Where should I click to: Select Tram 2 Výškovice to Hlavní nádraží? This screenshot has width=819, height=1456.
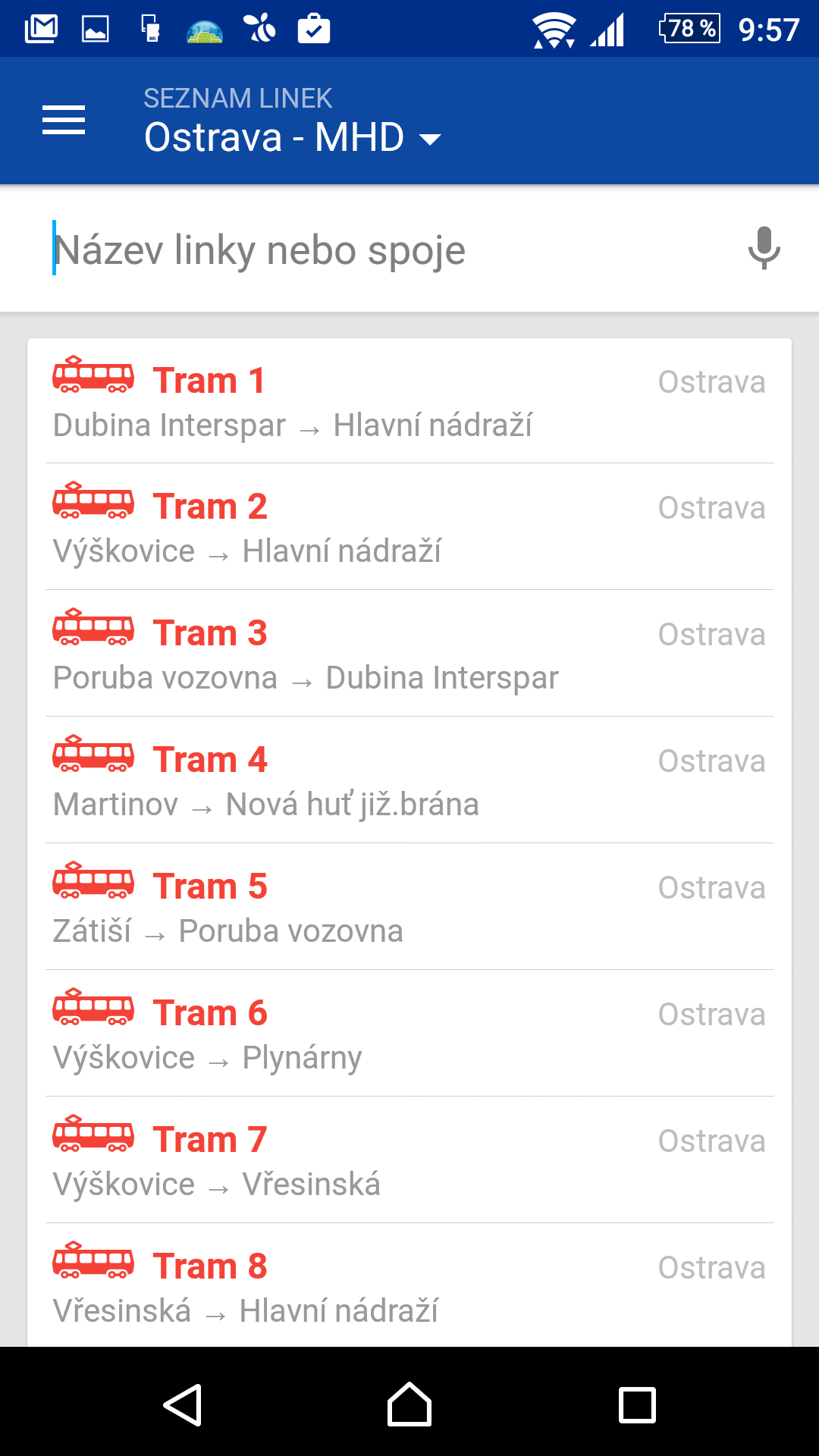click(x=409, y=527)
